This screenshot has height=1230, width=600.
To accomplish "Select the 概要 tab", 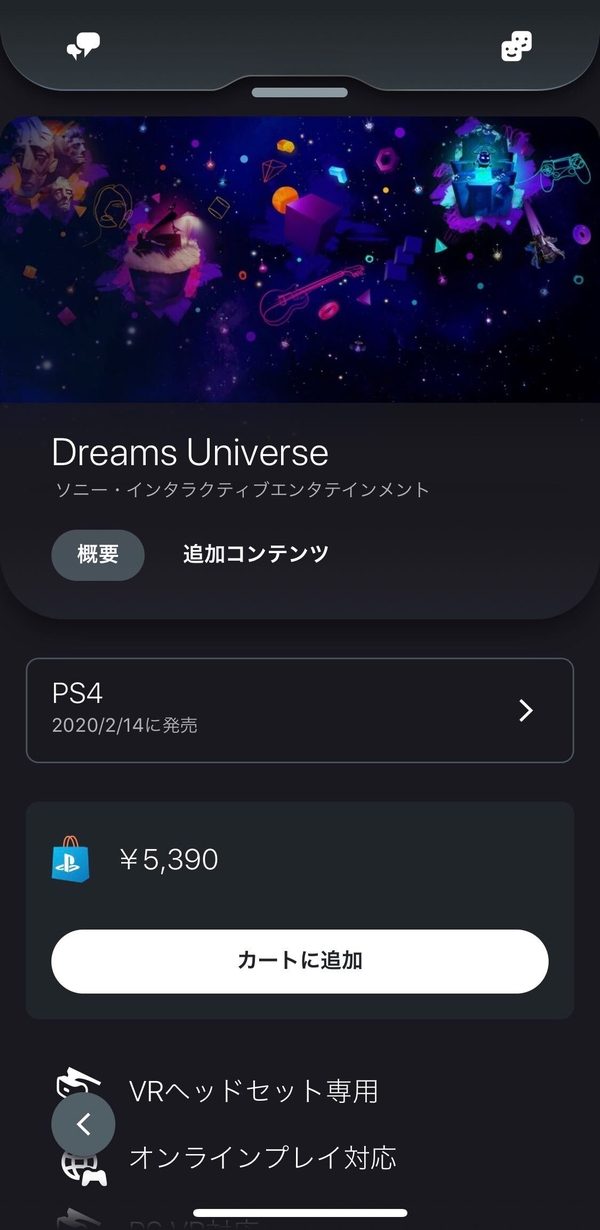I will pyautogui.click(x=98, y=555).
